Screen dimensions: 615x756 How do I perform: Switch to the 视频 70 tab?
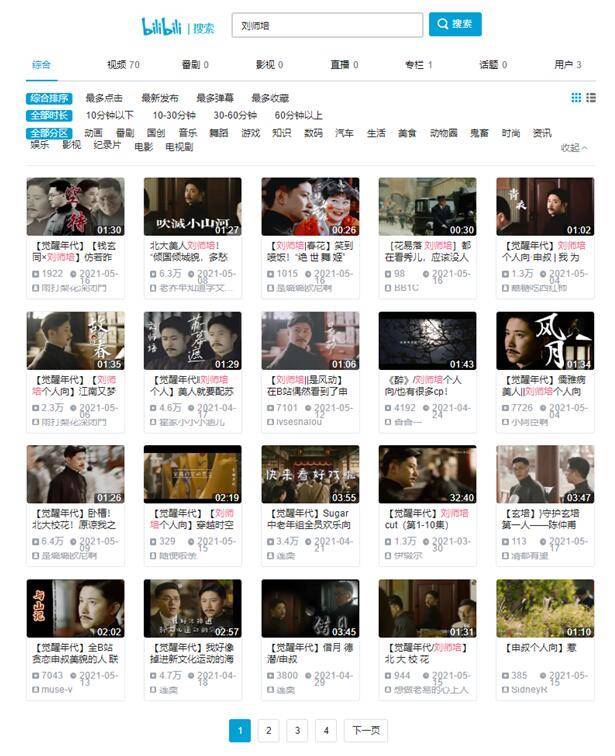pos(123,65)
